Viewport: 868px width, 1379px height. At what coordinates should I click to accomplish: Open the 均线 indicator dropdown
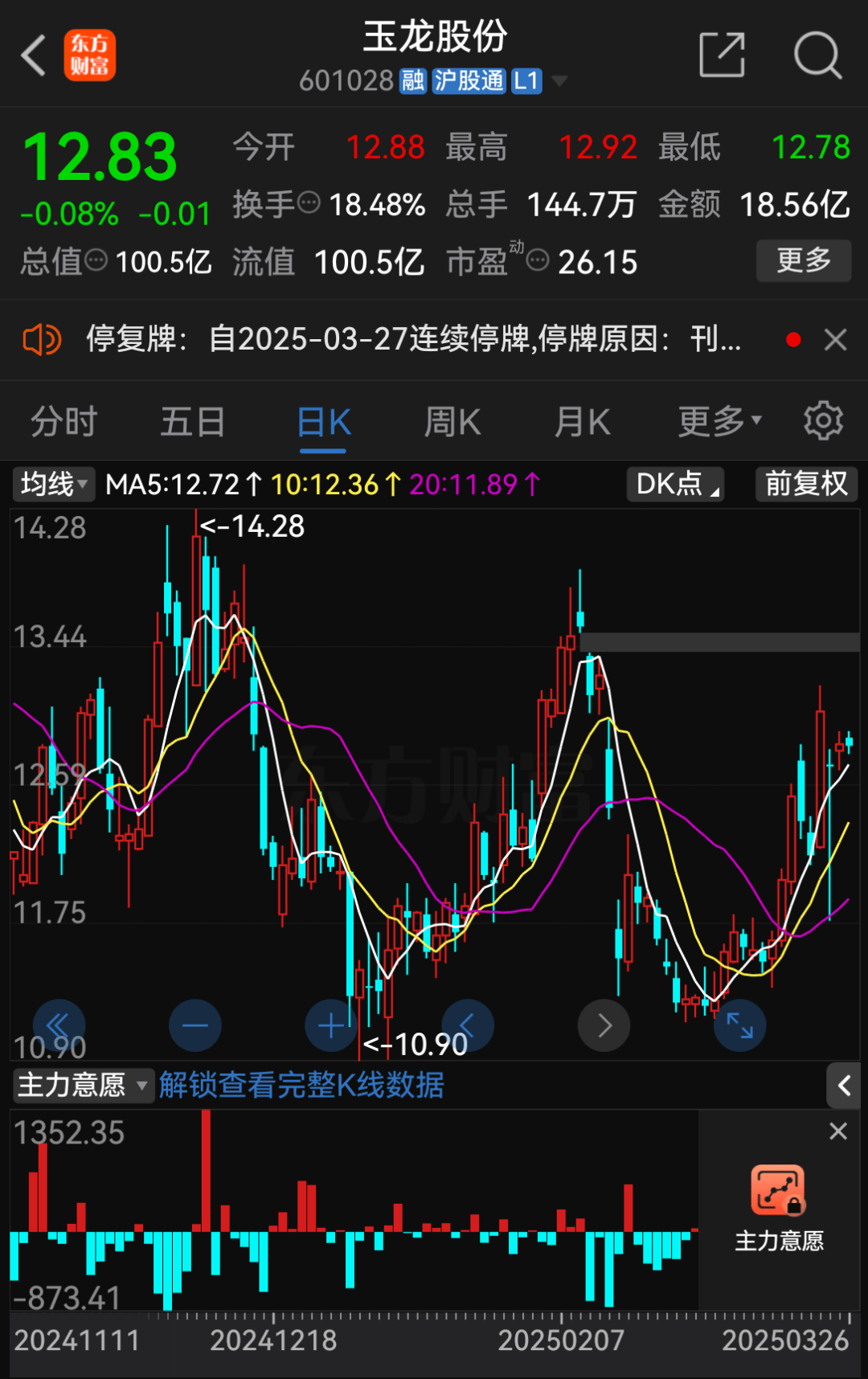coord(53,484)
